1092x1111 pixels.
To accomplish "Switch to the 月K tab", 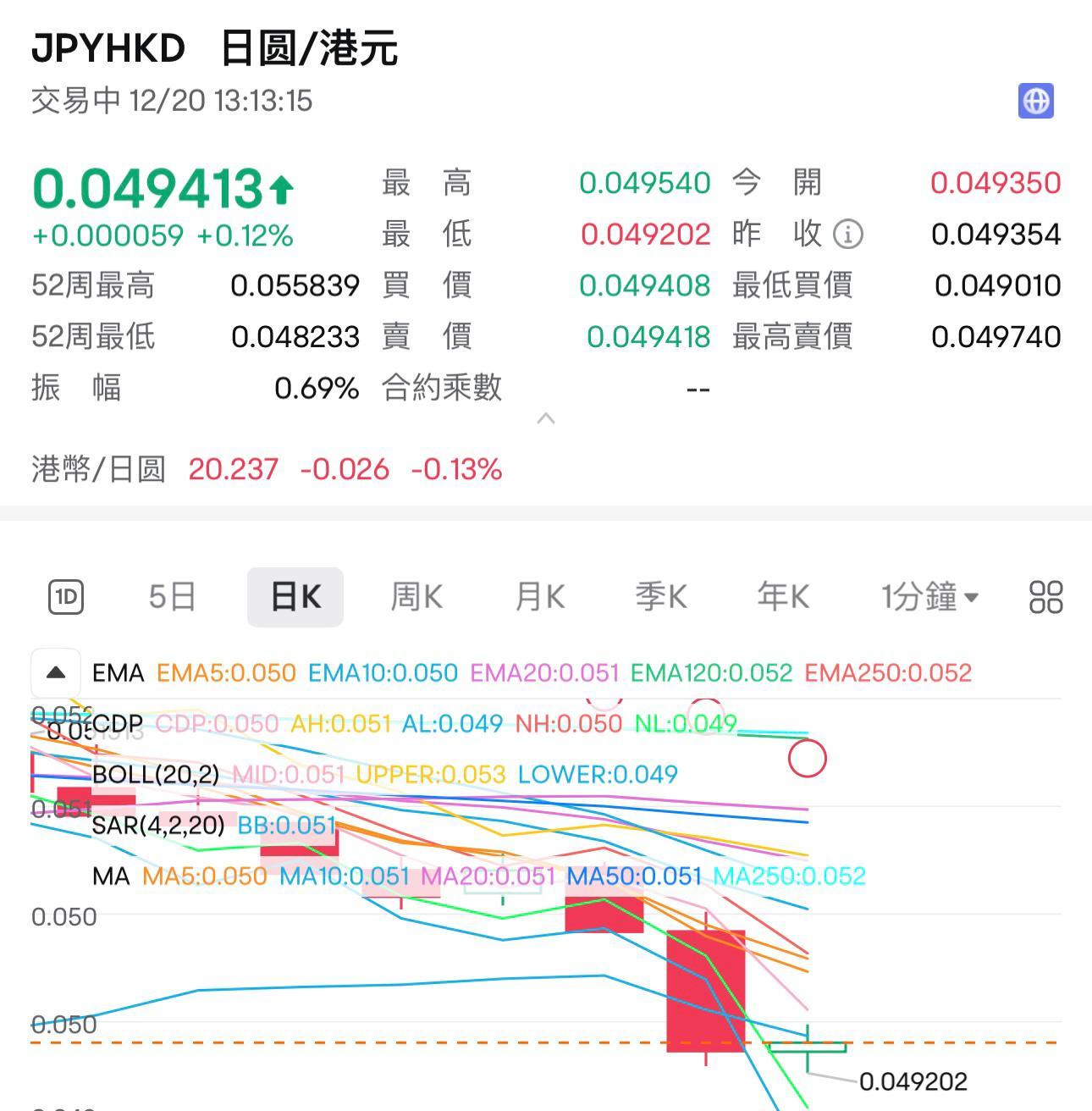I will click(x=538, y=596).
